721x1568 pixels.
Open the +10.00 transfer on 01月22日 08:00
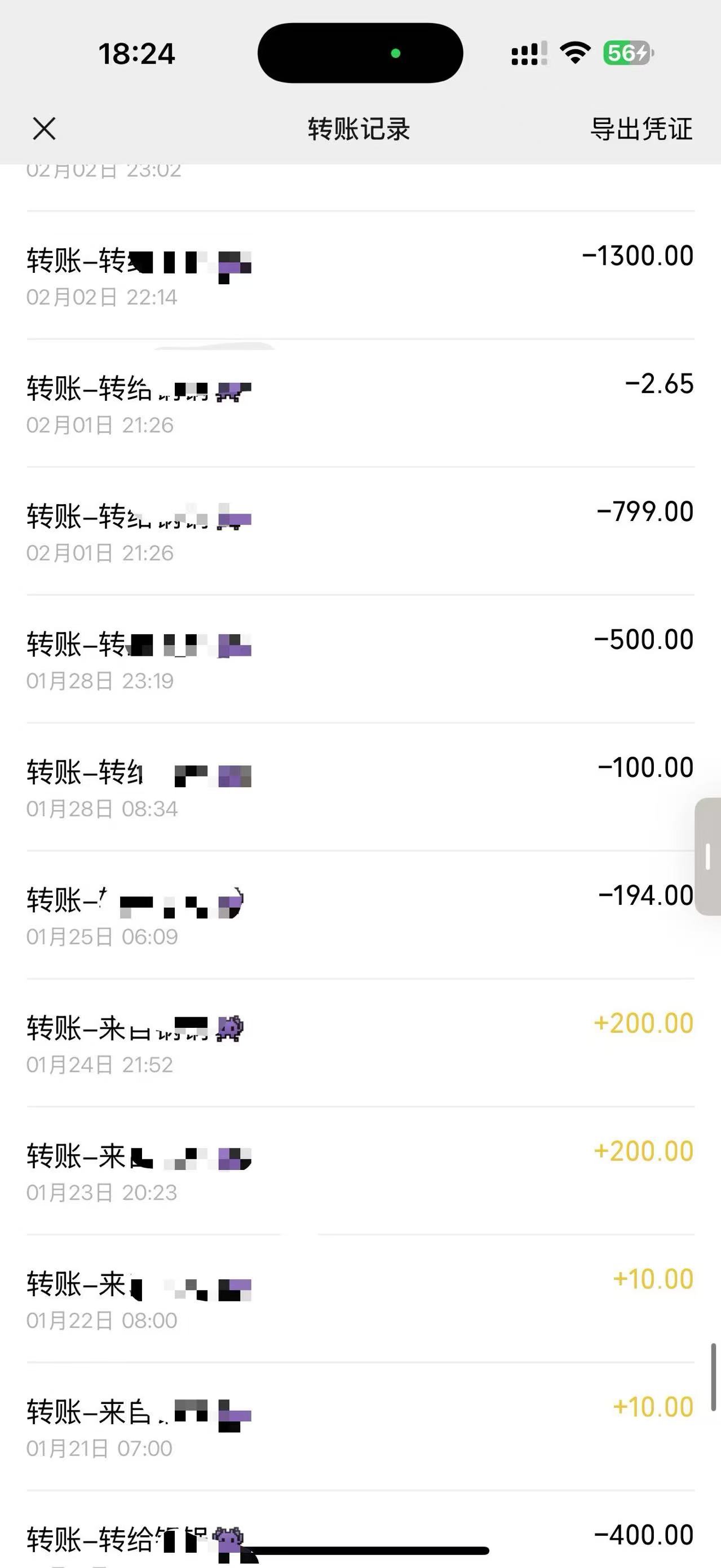pyautogui.click(x=360, y=1298)
